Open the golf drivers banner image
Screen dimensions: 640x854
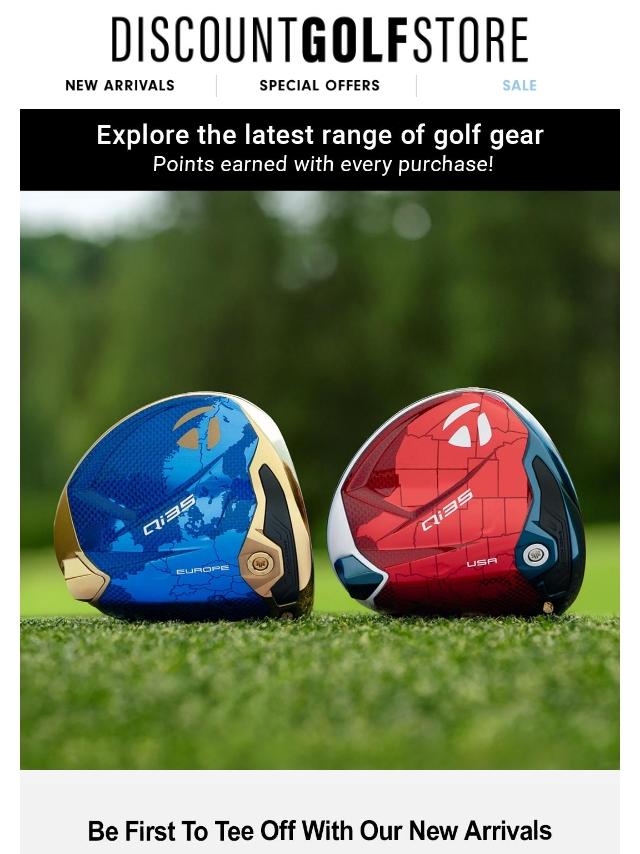point(320,480)
